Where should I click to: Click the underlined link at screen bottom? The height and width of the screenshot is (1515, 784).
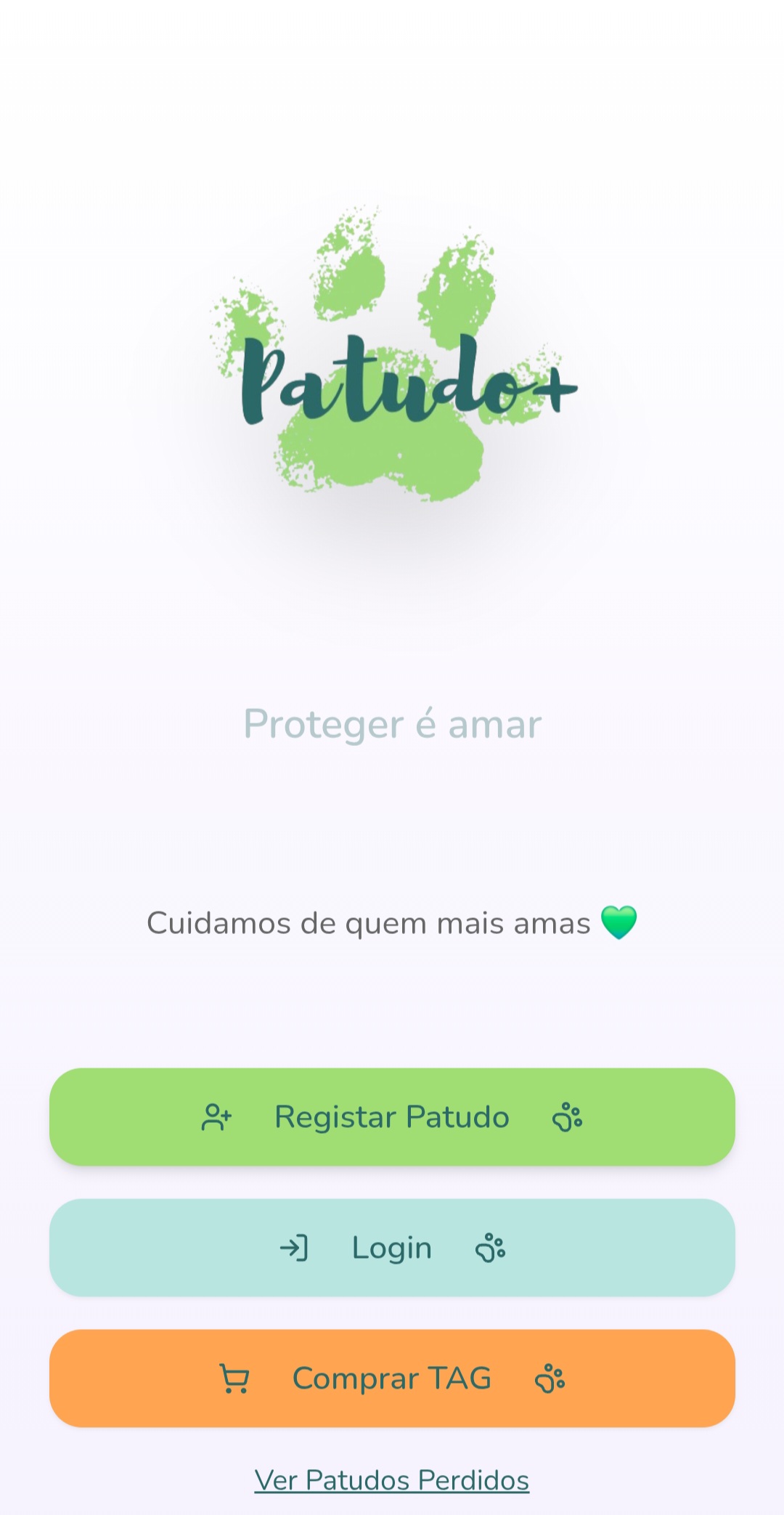tap(392, 1480)
